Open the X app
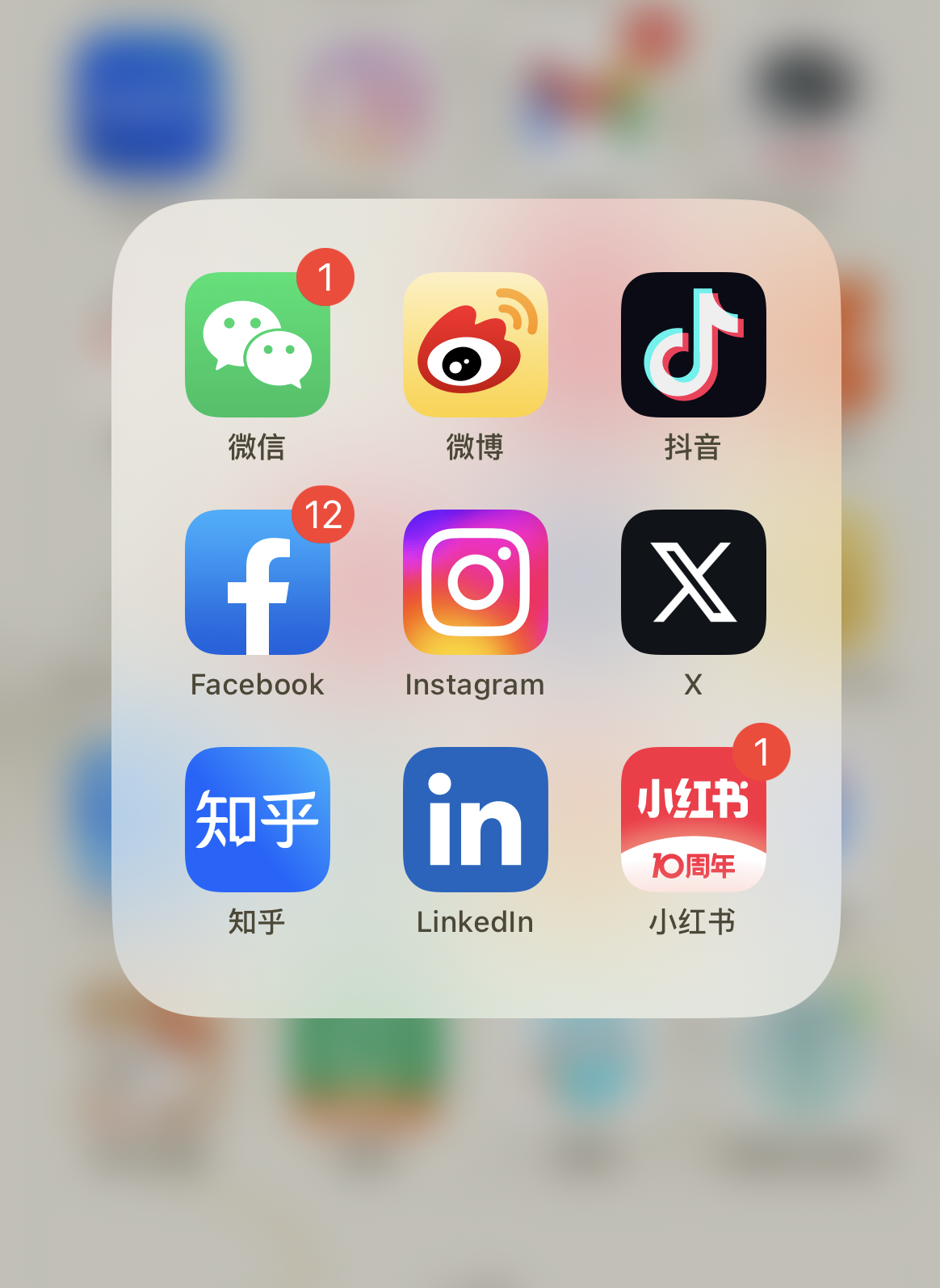The image size is (940, 1288). (x=693, y=582)
